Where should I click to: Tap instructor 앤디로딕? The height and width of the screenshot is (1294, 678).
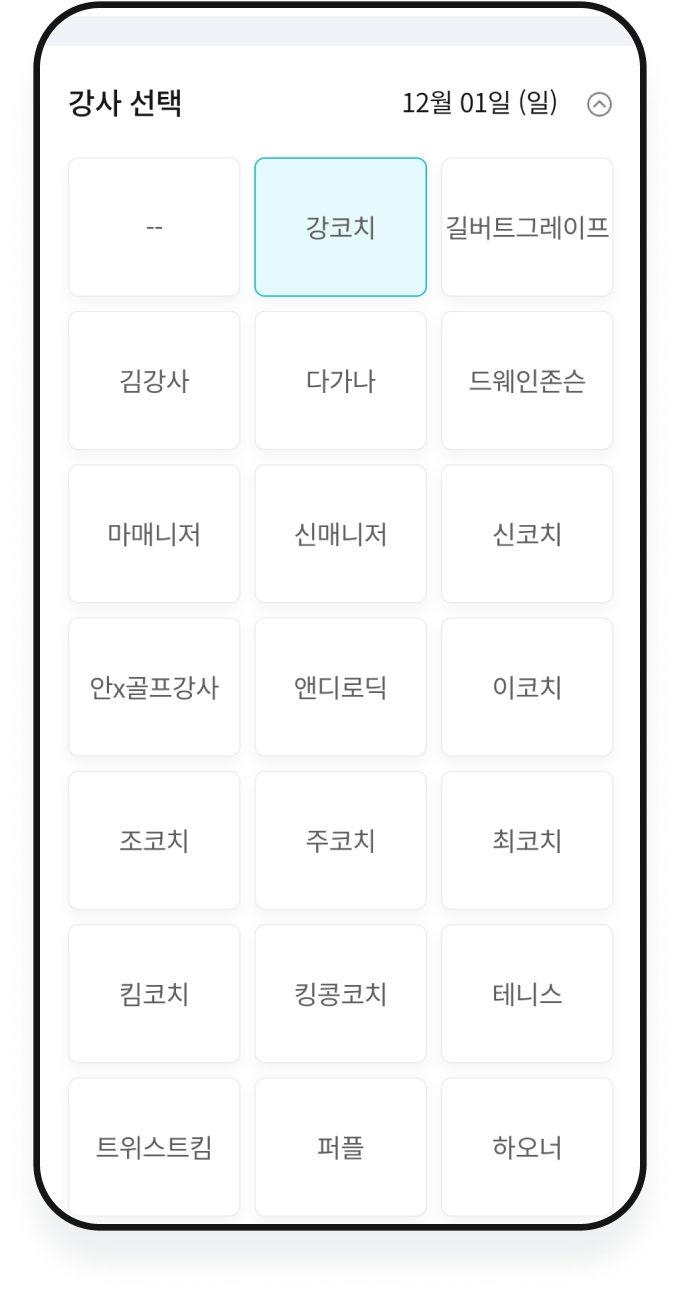[340, 687]
